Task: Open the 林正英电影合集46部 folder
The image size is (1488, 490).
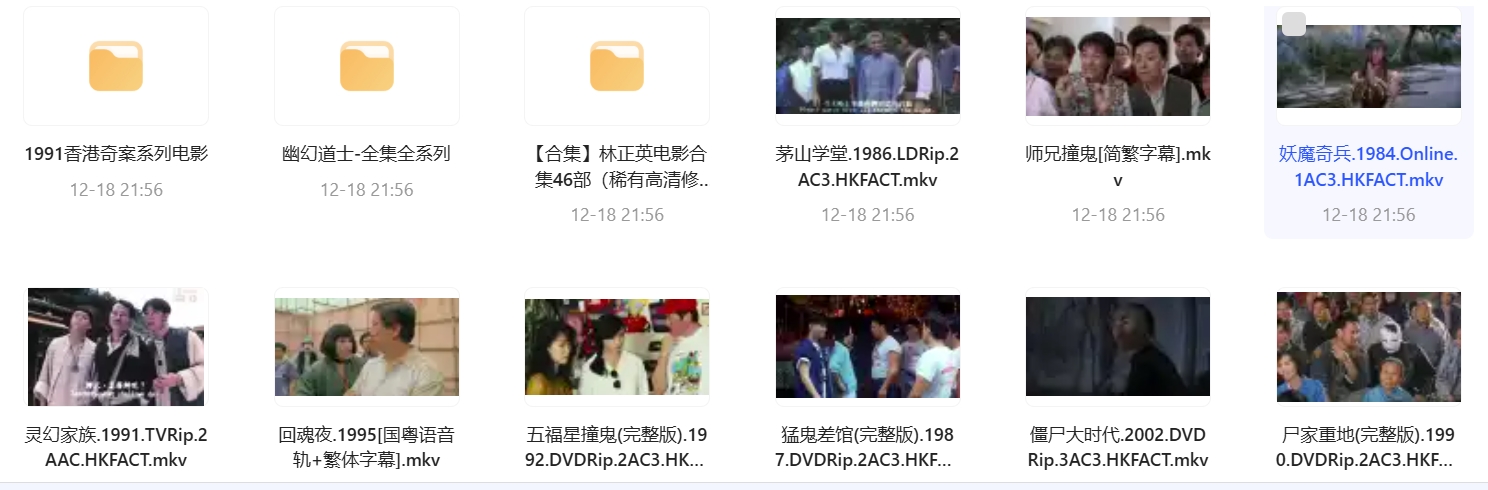Action: point(617,67)
